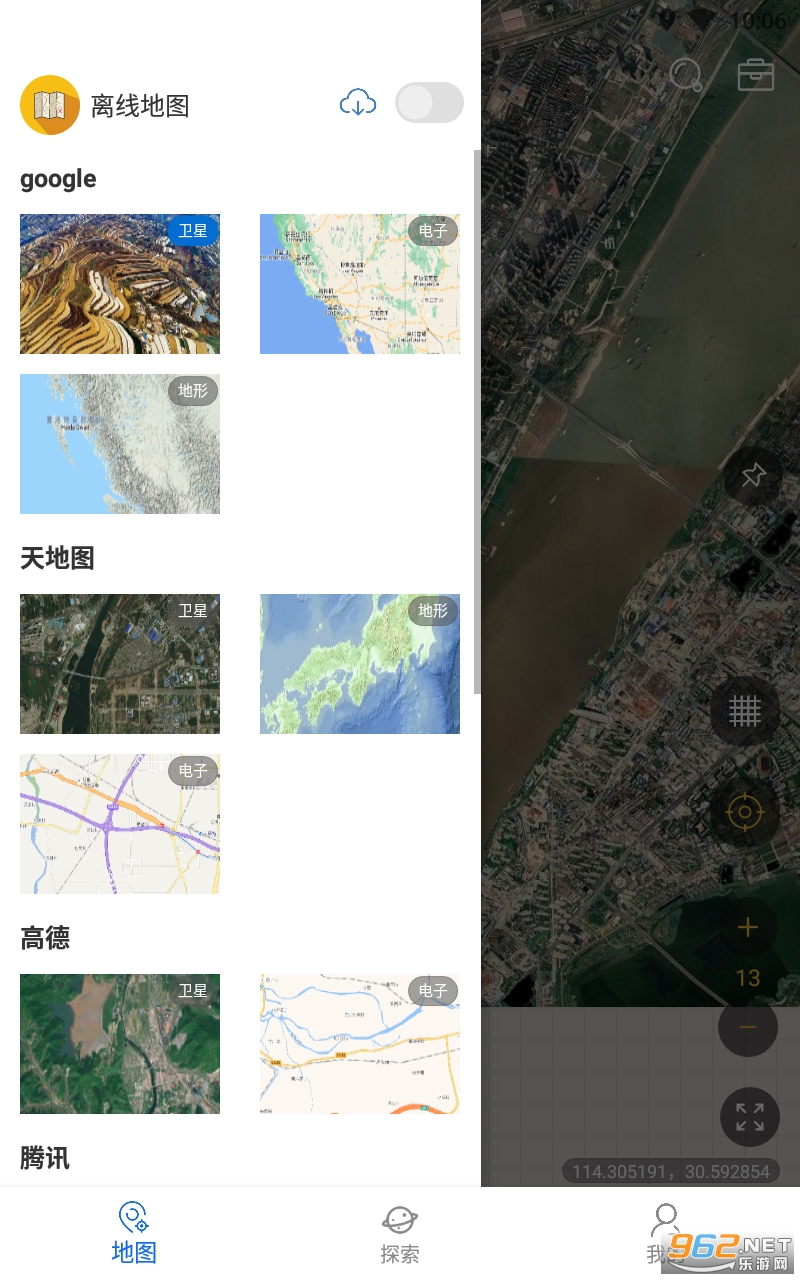The width and height of the screenshot is (800, 1280).
Task: Toggle the grid overlay button
Action: tap(745, 710)
